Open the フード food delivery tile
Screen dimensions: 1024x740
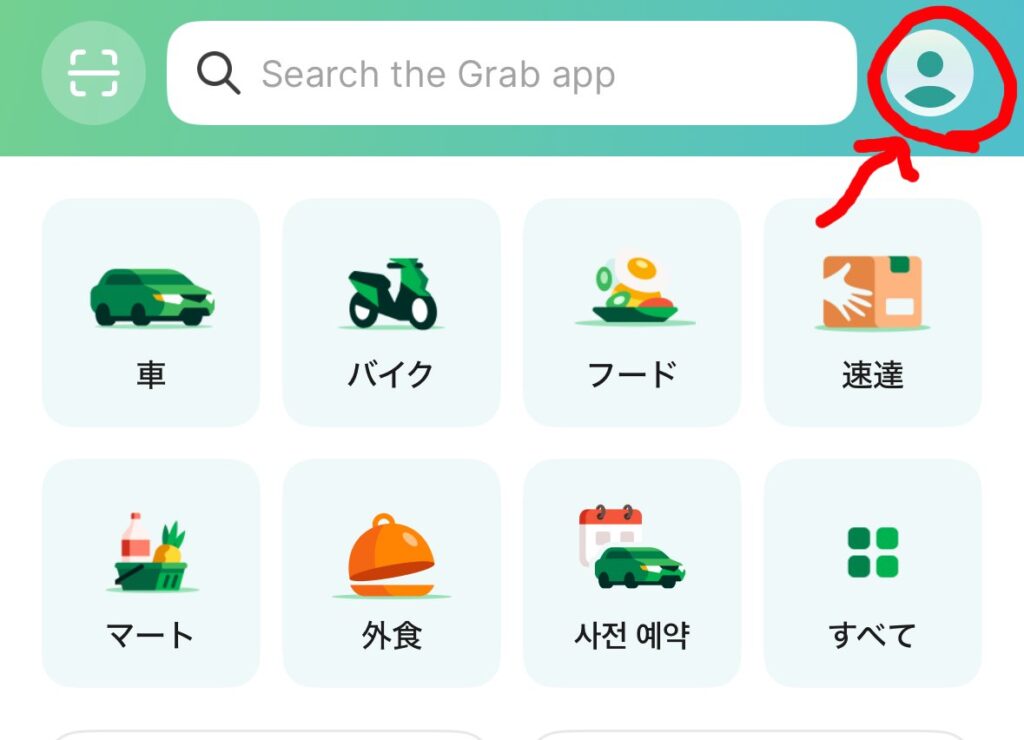coord(632,312)
